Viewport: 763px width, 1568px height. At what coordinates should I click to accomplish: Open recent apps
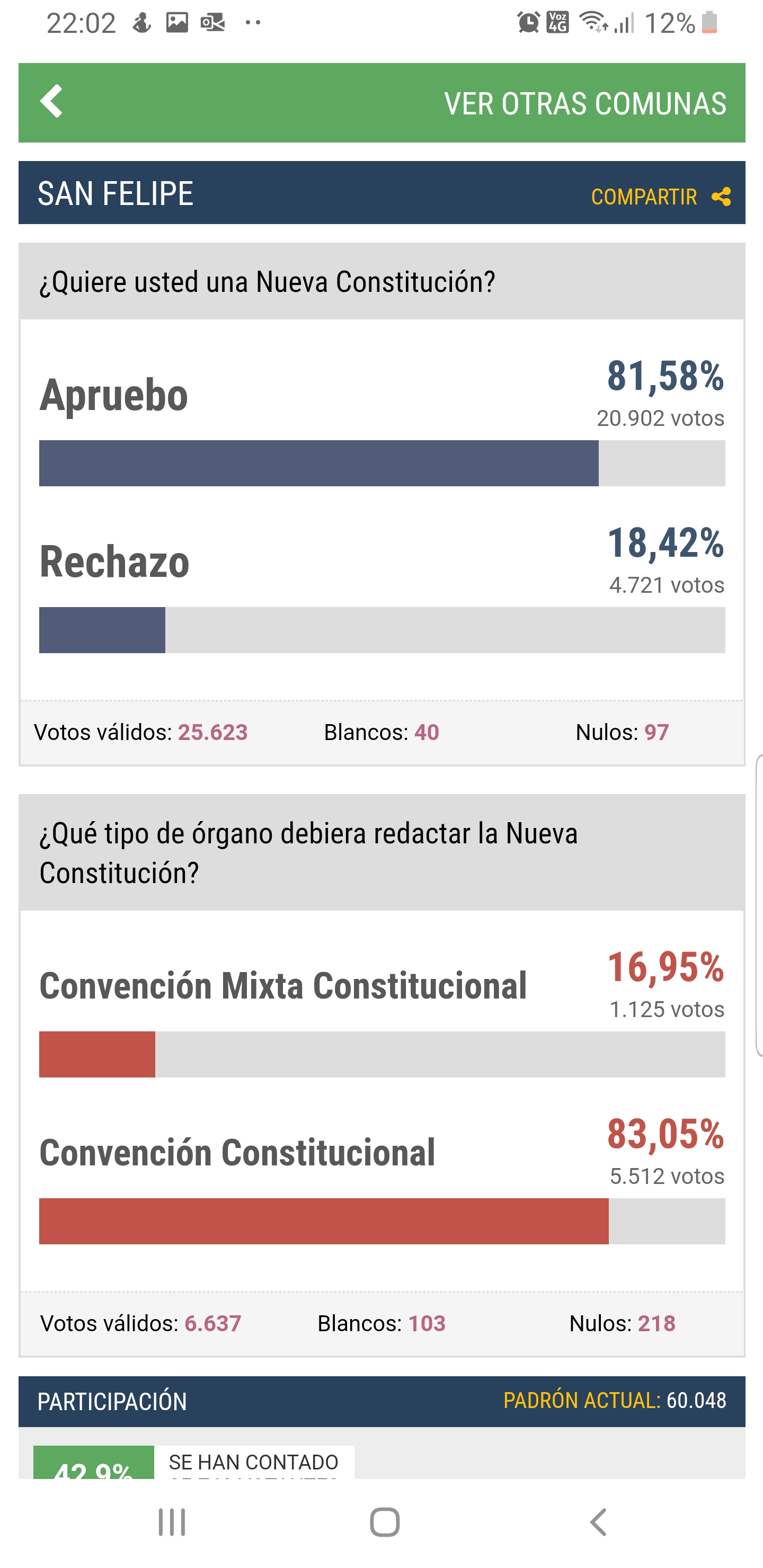(172, 1522)
